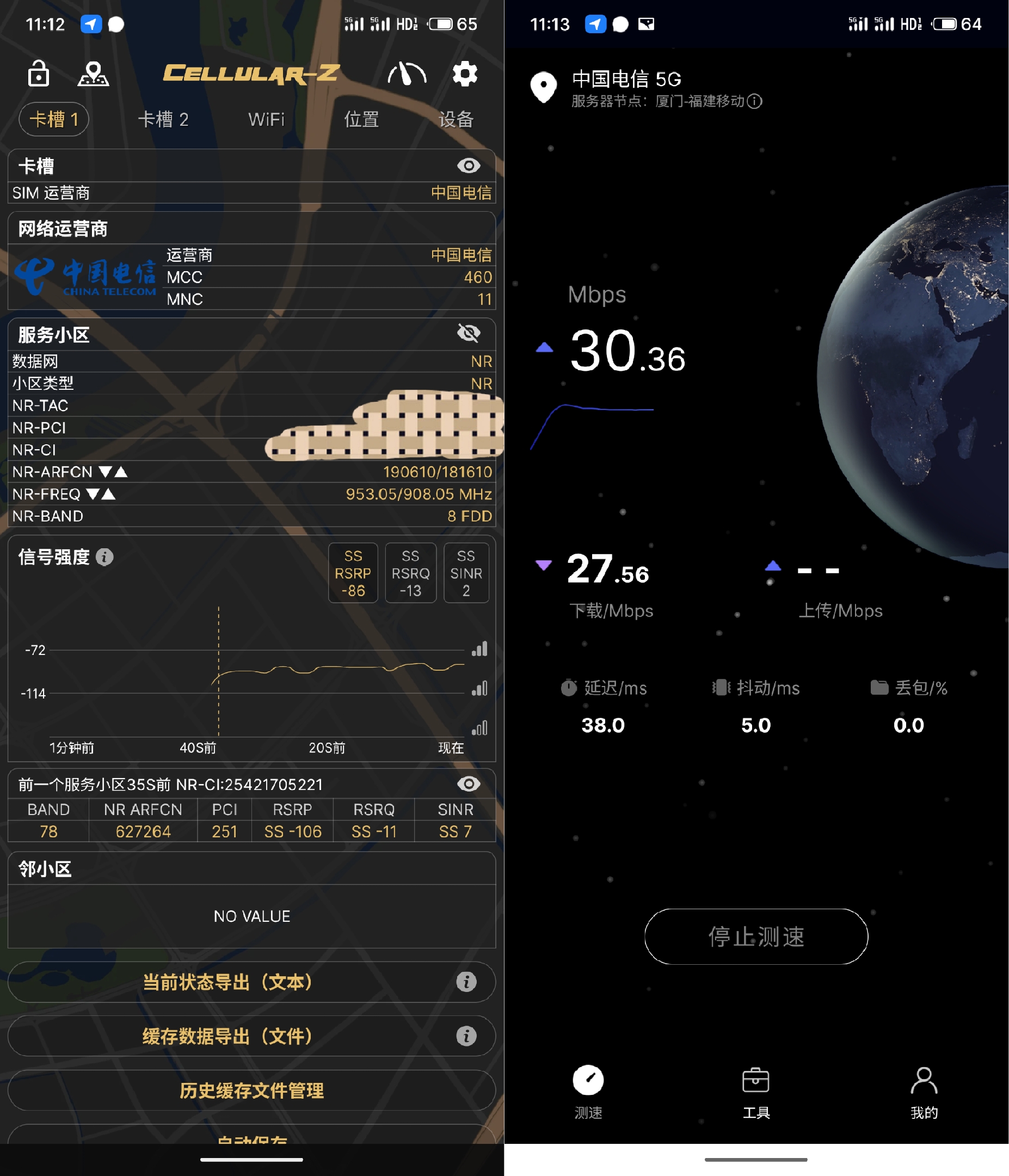Open the speed test gauge icon
Screen dimensions: 1009x1176
point(407,74)
